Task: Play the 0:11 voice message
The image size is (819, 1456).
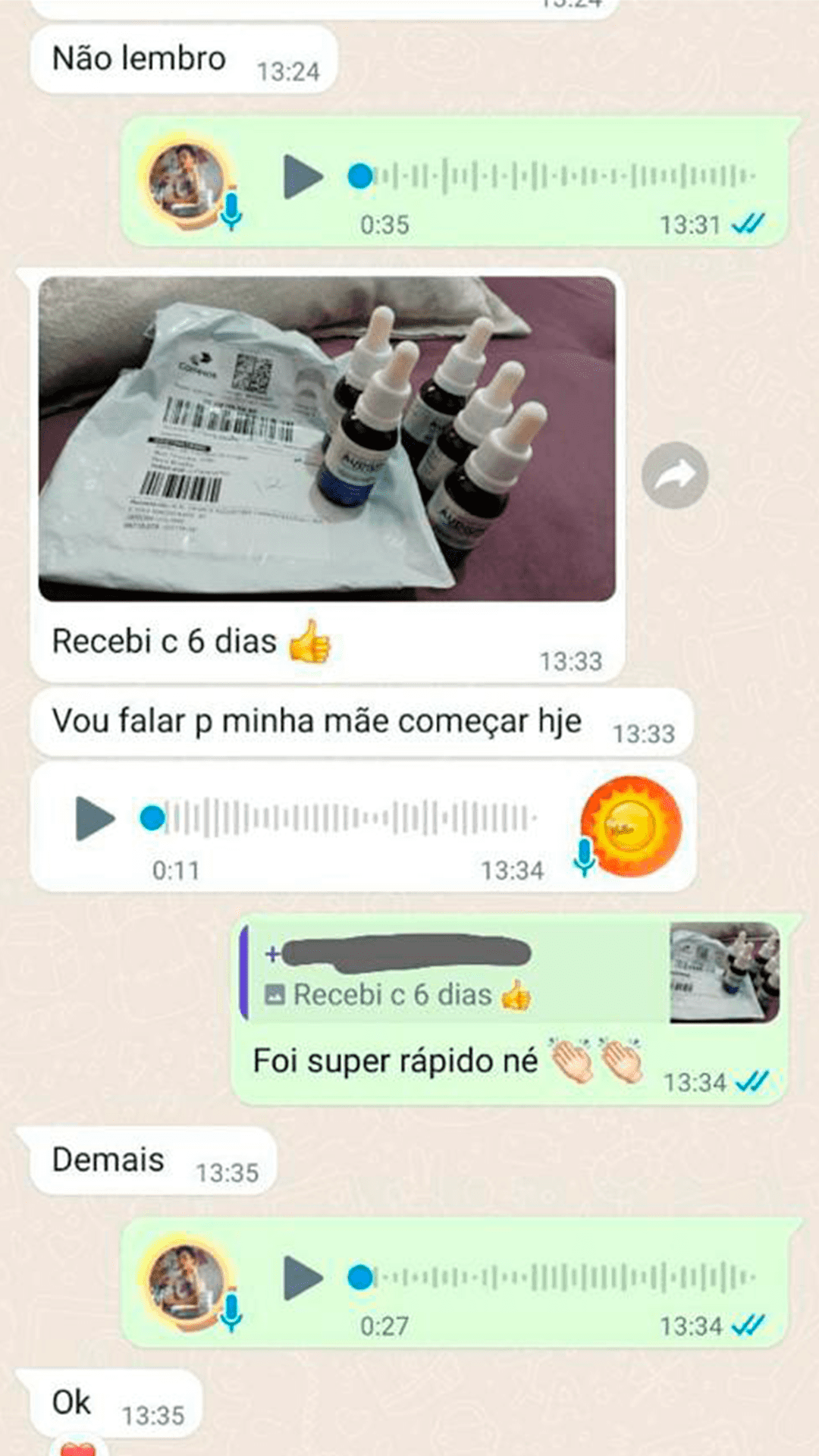Action: 95,819
